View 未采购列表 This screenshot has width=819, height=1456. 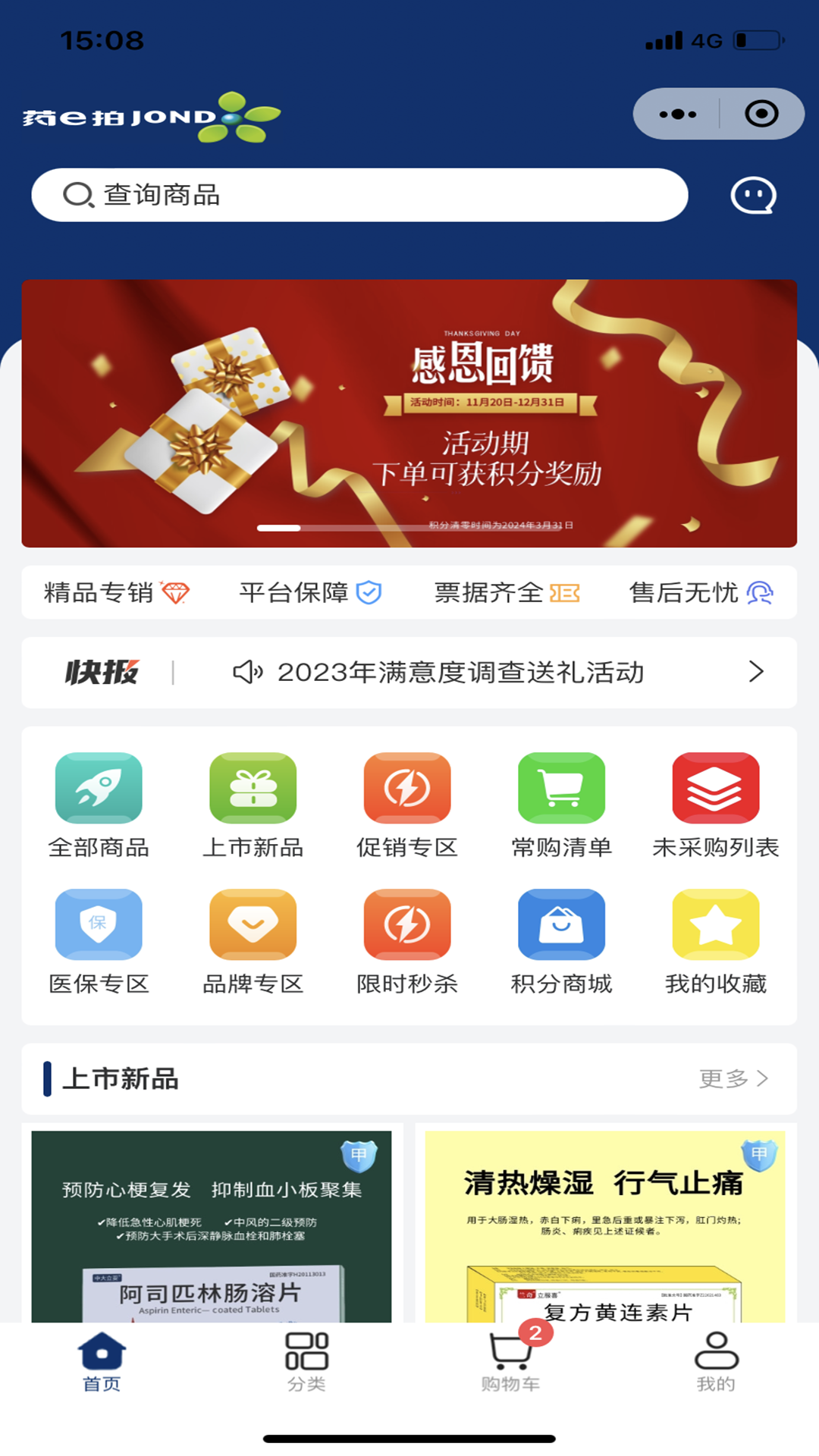click(x=715, y=805)
